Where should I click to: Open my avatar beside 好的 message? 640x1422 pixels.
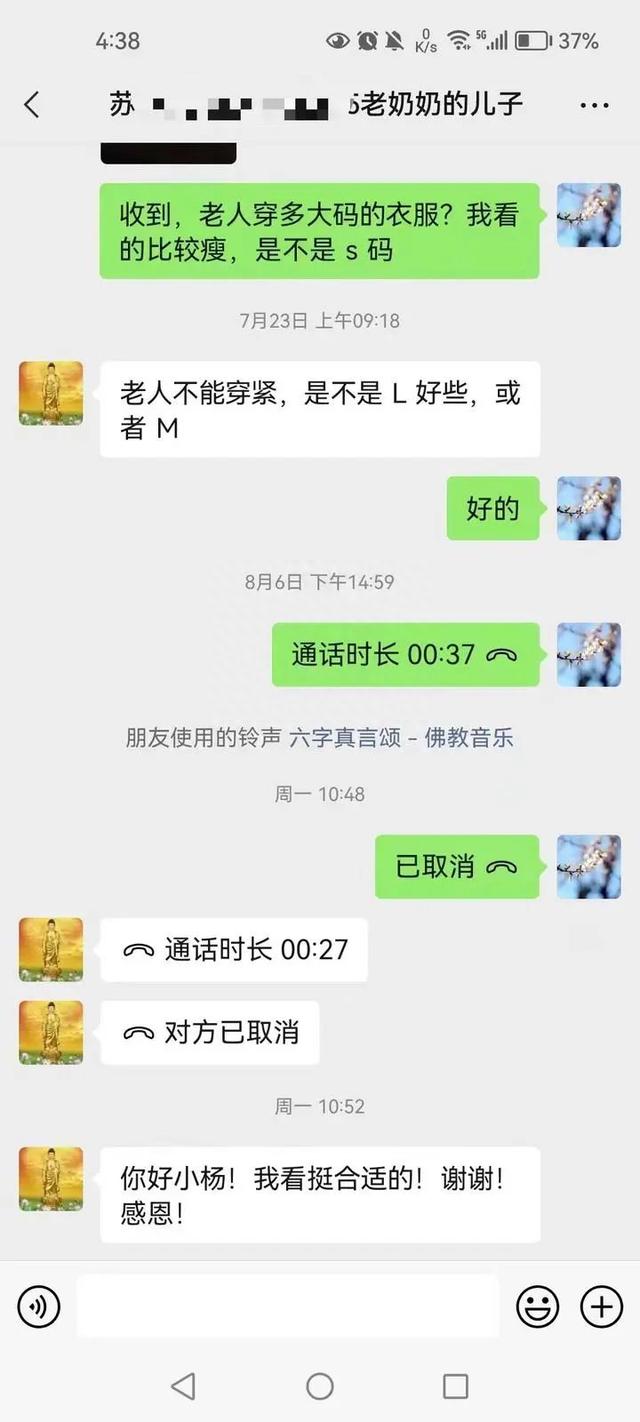588,509
